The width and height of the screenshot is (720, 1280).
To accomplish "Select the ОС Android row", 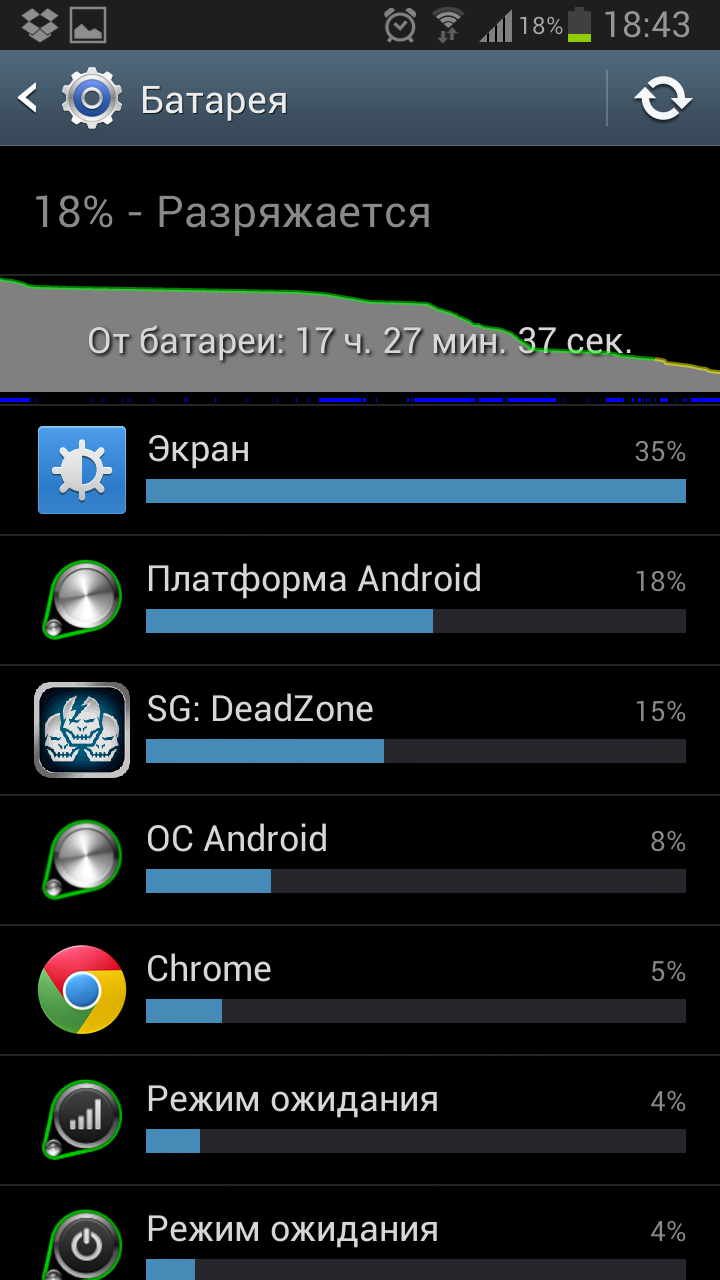I will click(360, 860).
